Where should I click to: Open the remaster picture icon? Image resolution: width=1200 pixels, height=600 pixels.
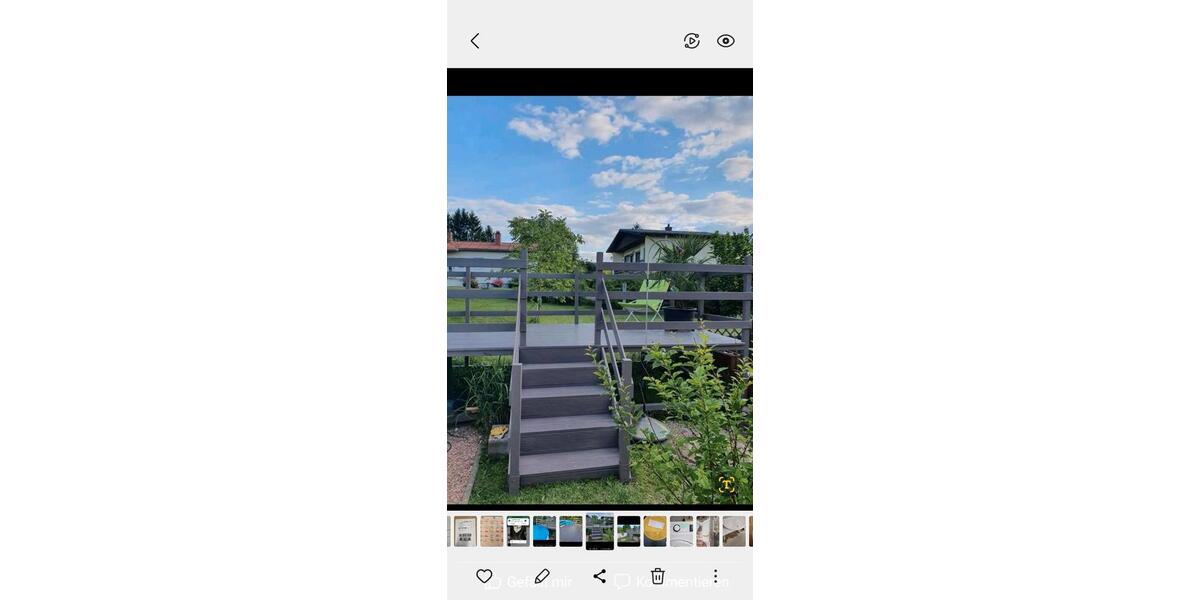(x=691, y=41)
